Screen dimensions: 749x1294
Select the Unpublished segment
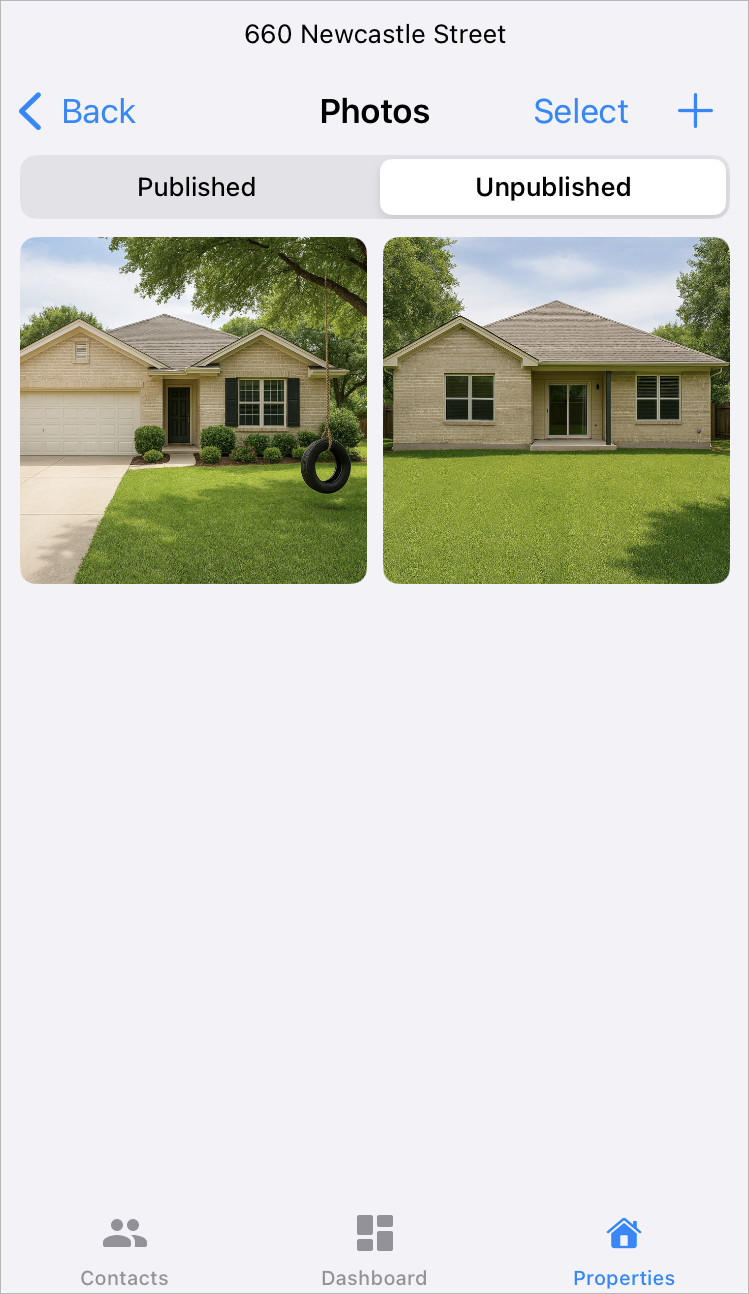553,187
